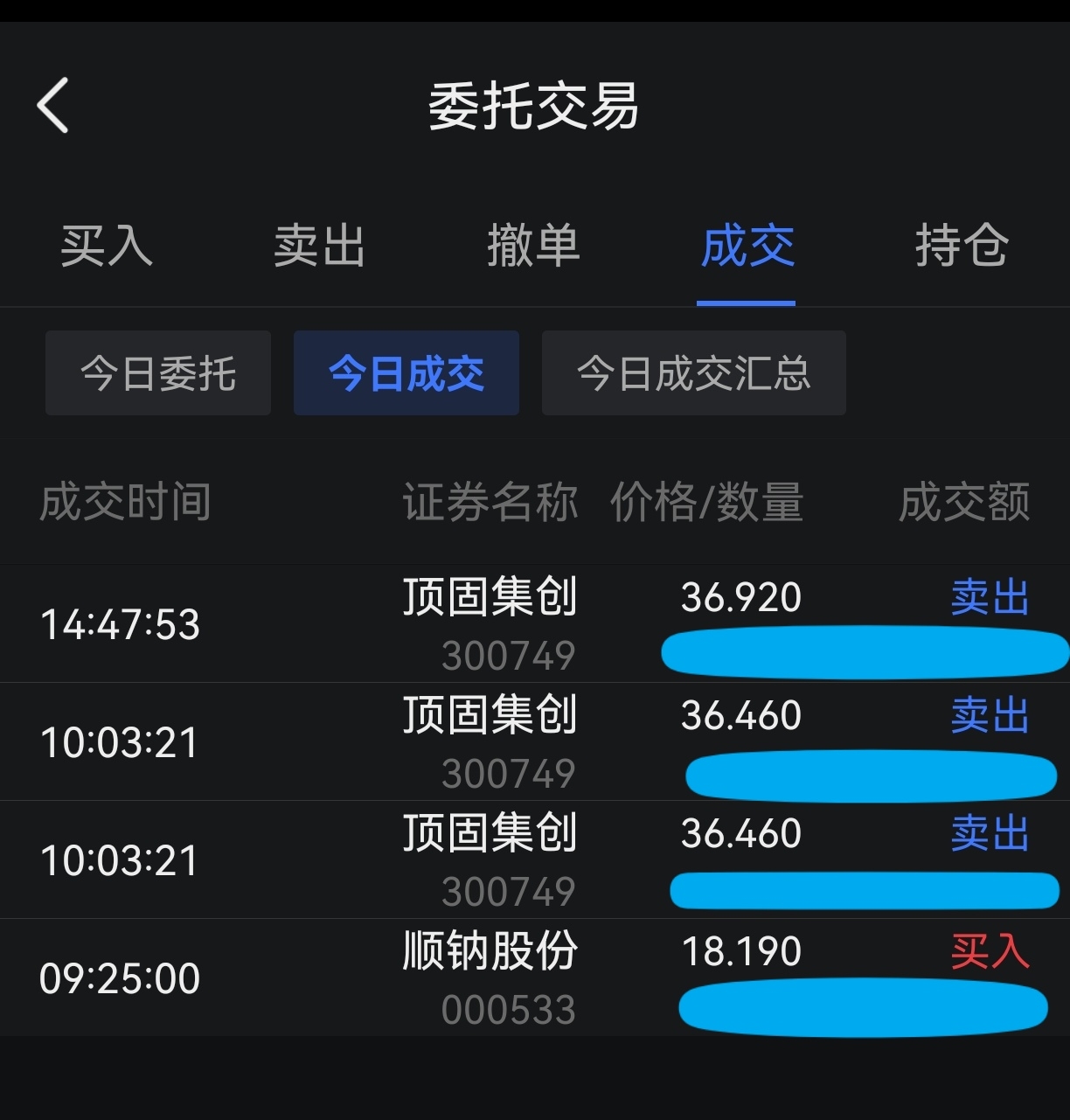The height and width of the screenshot is (1120, 1070).
Task: Select the 今日成交 filter
Action: [x=406, y=373]
